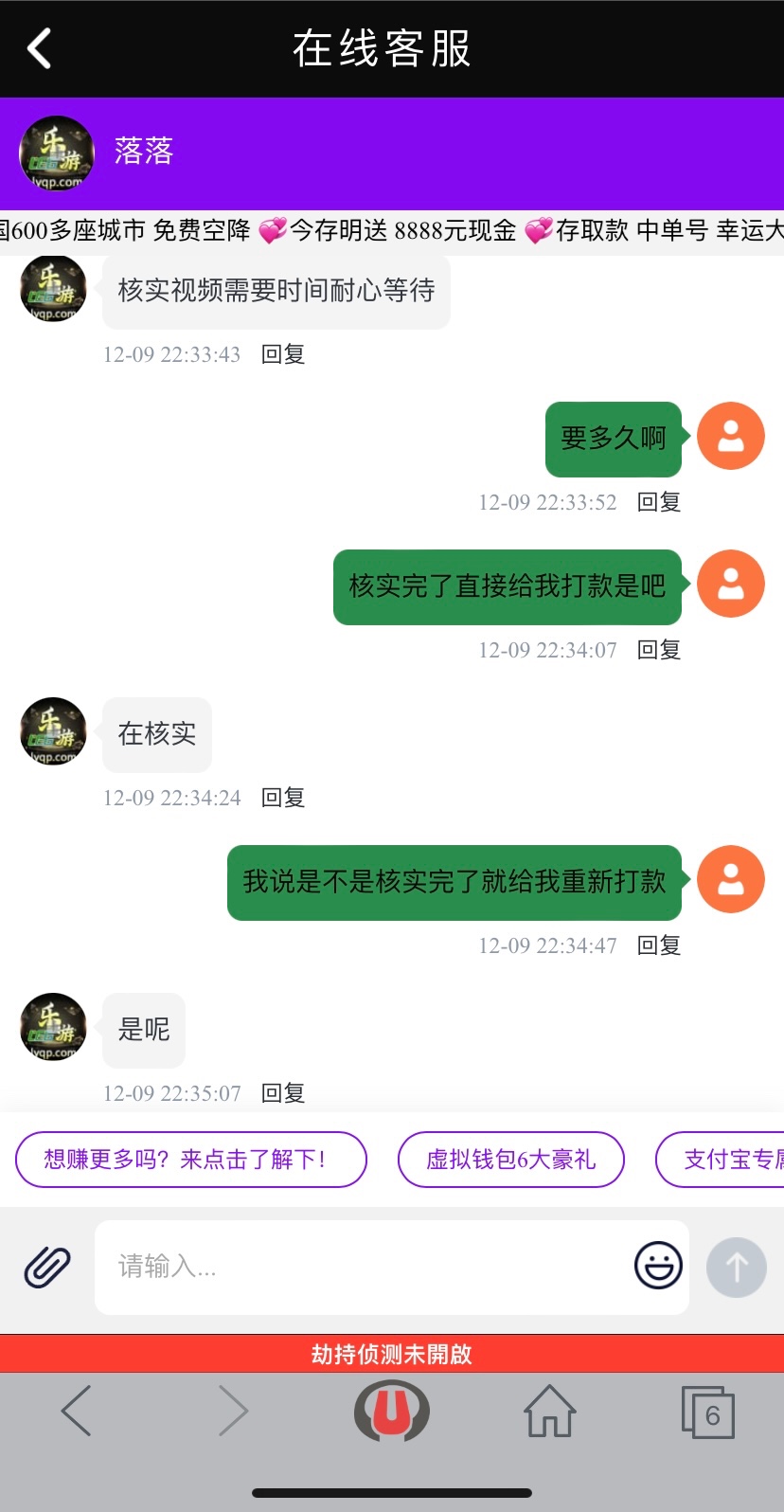Image resolution: width=784 pixels, height=1512 pixels.
Task: Go forward in browser toolbar
Action: click(x=233, y=1411)
